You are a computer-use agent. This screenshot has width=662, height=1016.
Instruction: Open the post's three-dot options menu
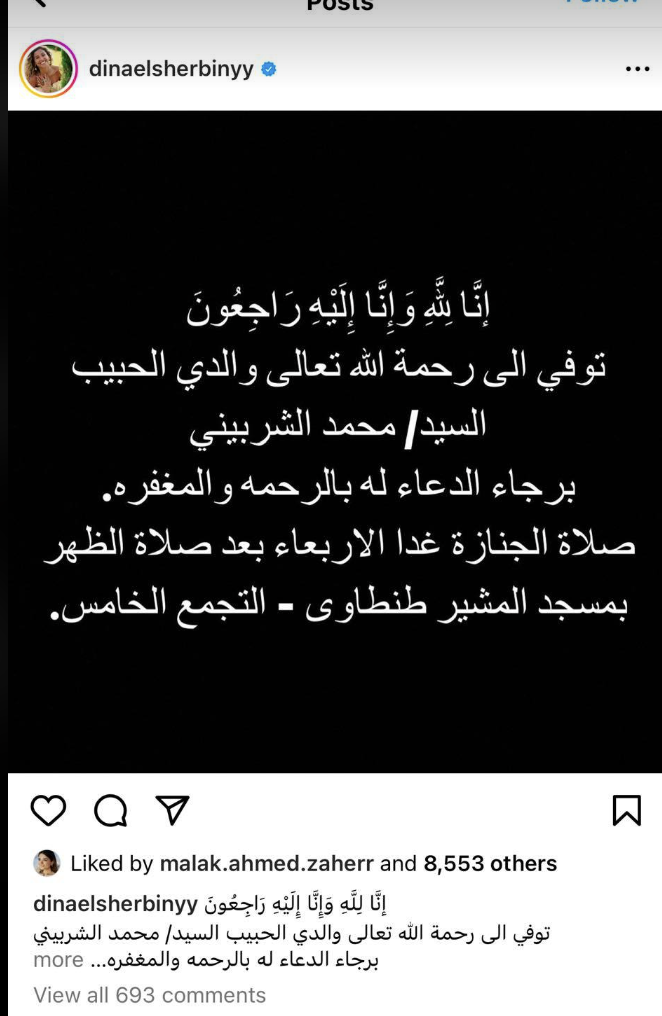[x=637, y=70]
